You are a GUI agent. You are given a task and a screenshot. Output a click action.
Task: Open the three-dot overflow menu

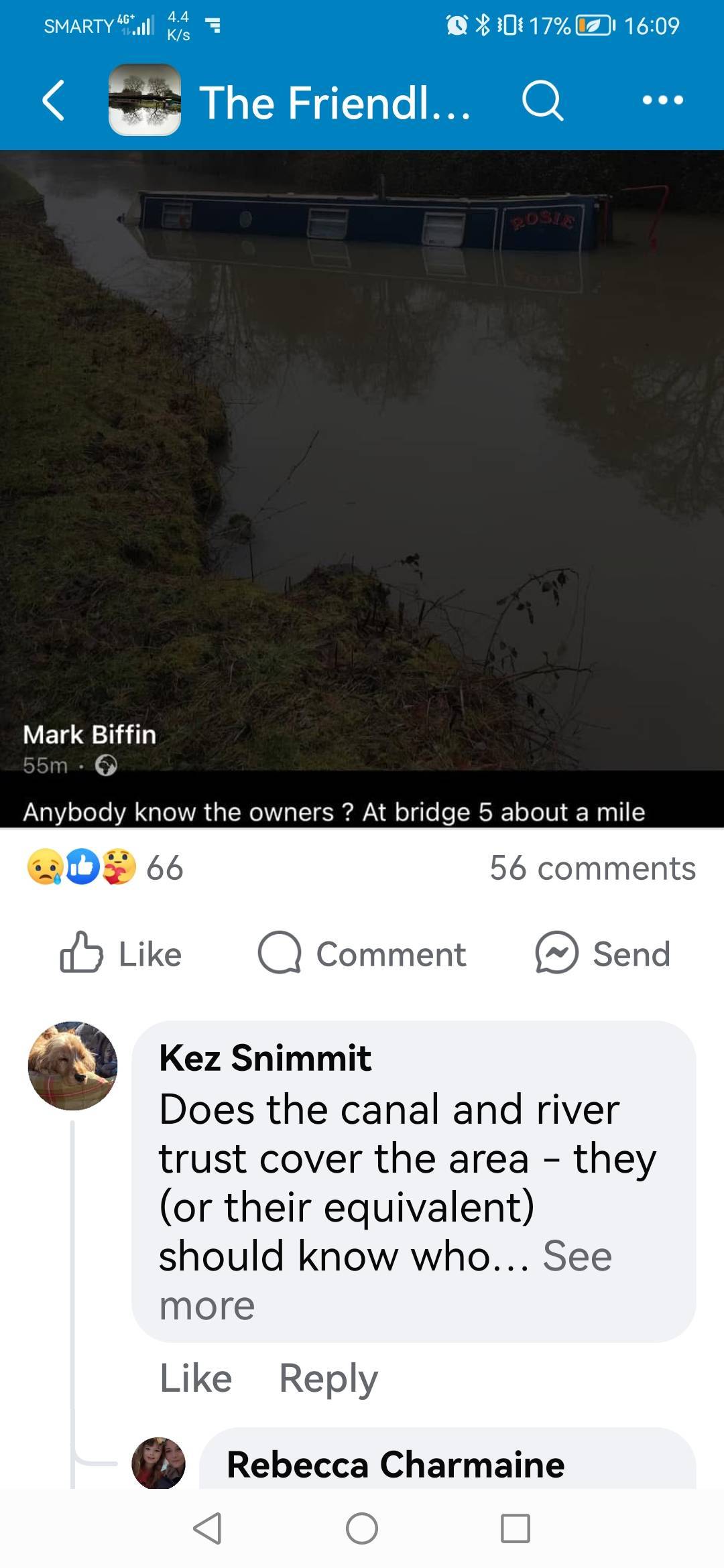click(x=662, y=101)
